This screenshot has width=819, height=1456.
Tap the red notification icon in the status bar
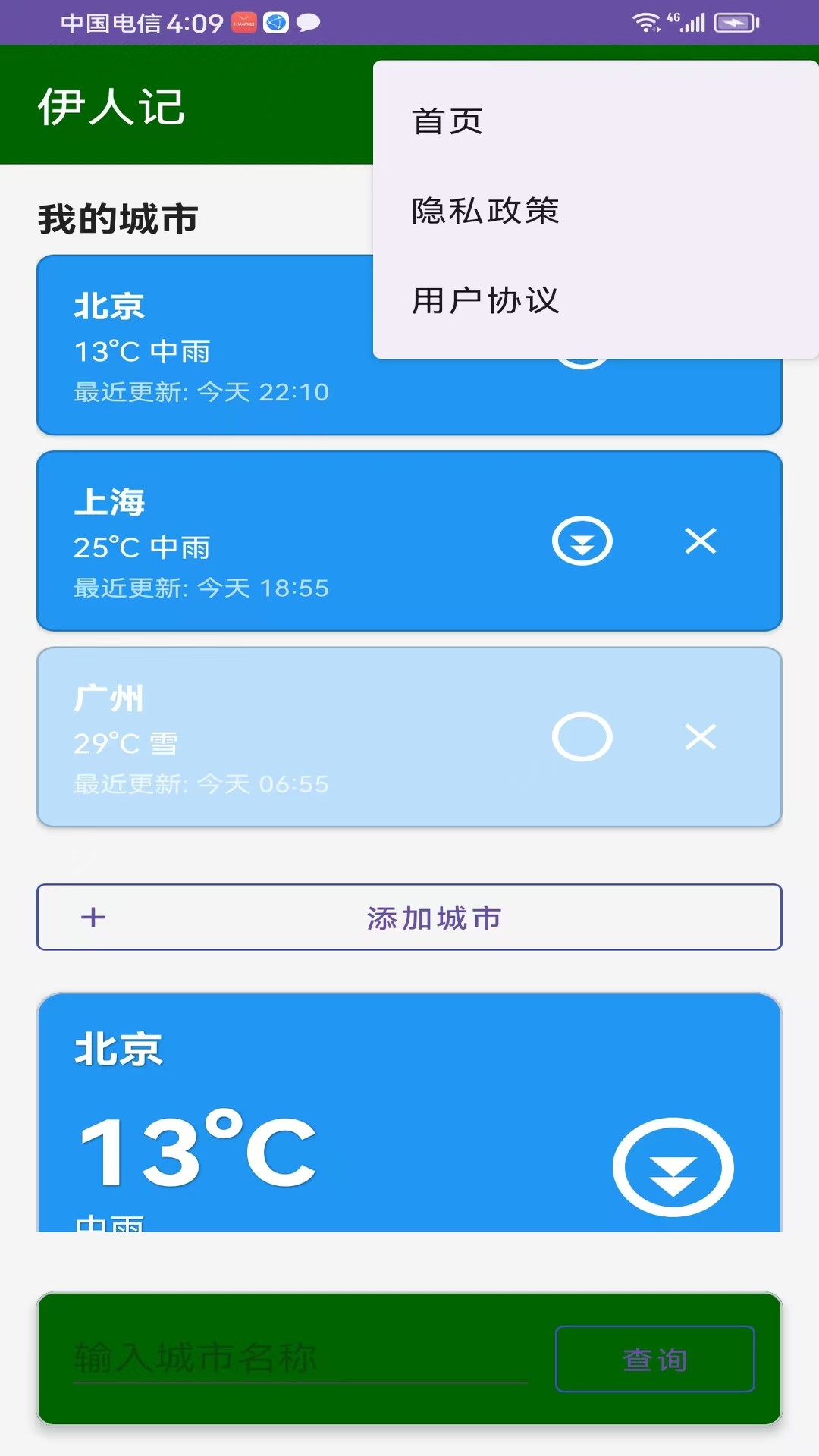click(243, 23)
